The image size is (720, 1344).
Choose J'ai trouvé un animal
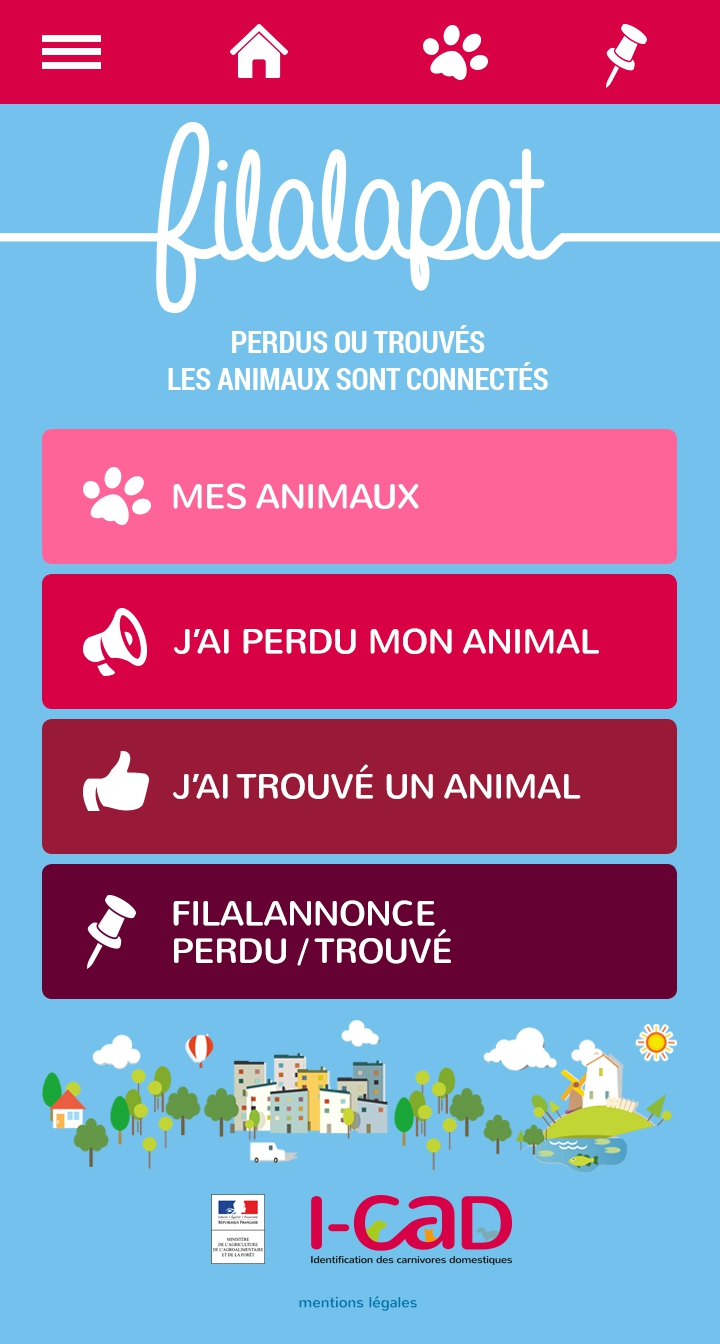coord(359,786)
